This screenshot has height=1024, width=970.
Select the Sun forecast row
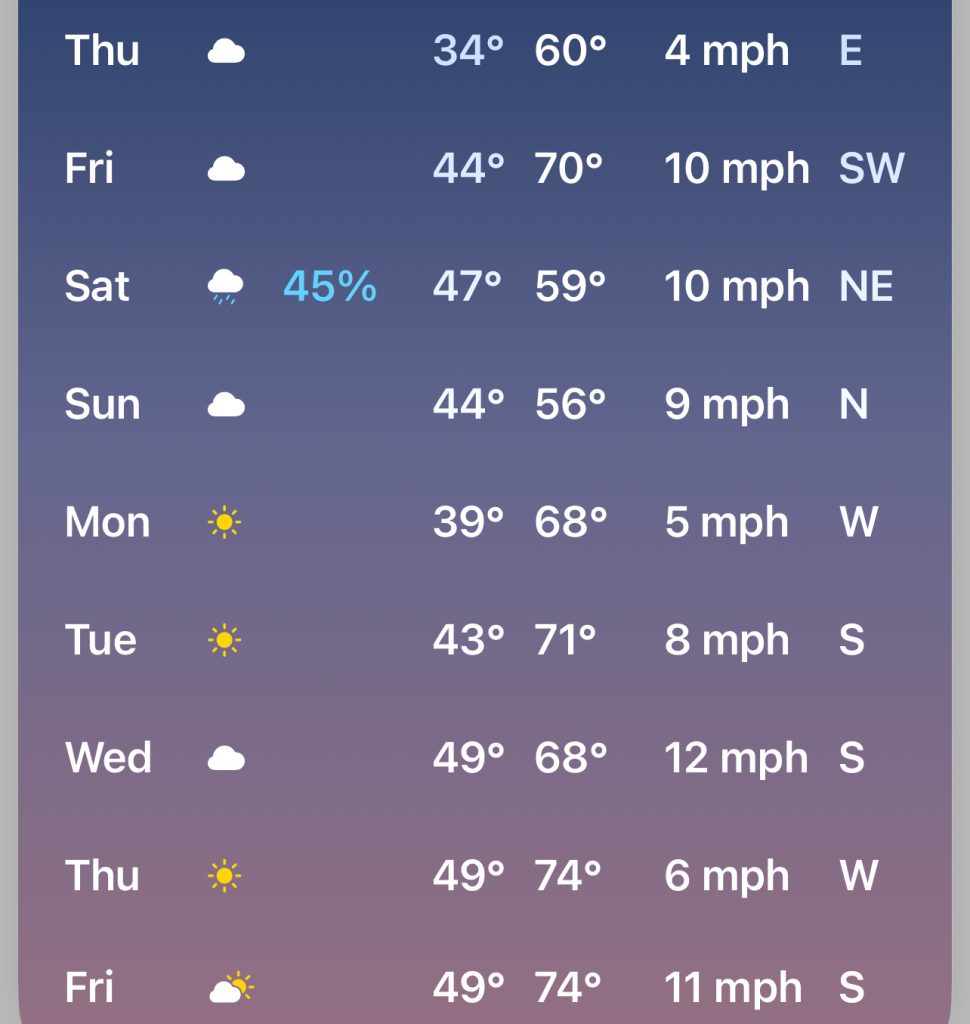pos(484,405)
